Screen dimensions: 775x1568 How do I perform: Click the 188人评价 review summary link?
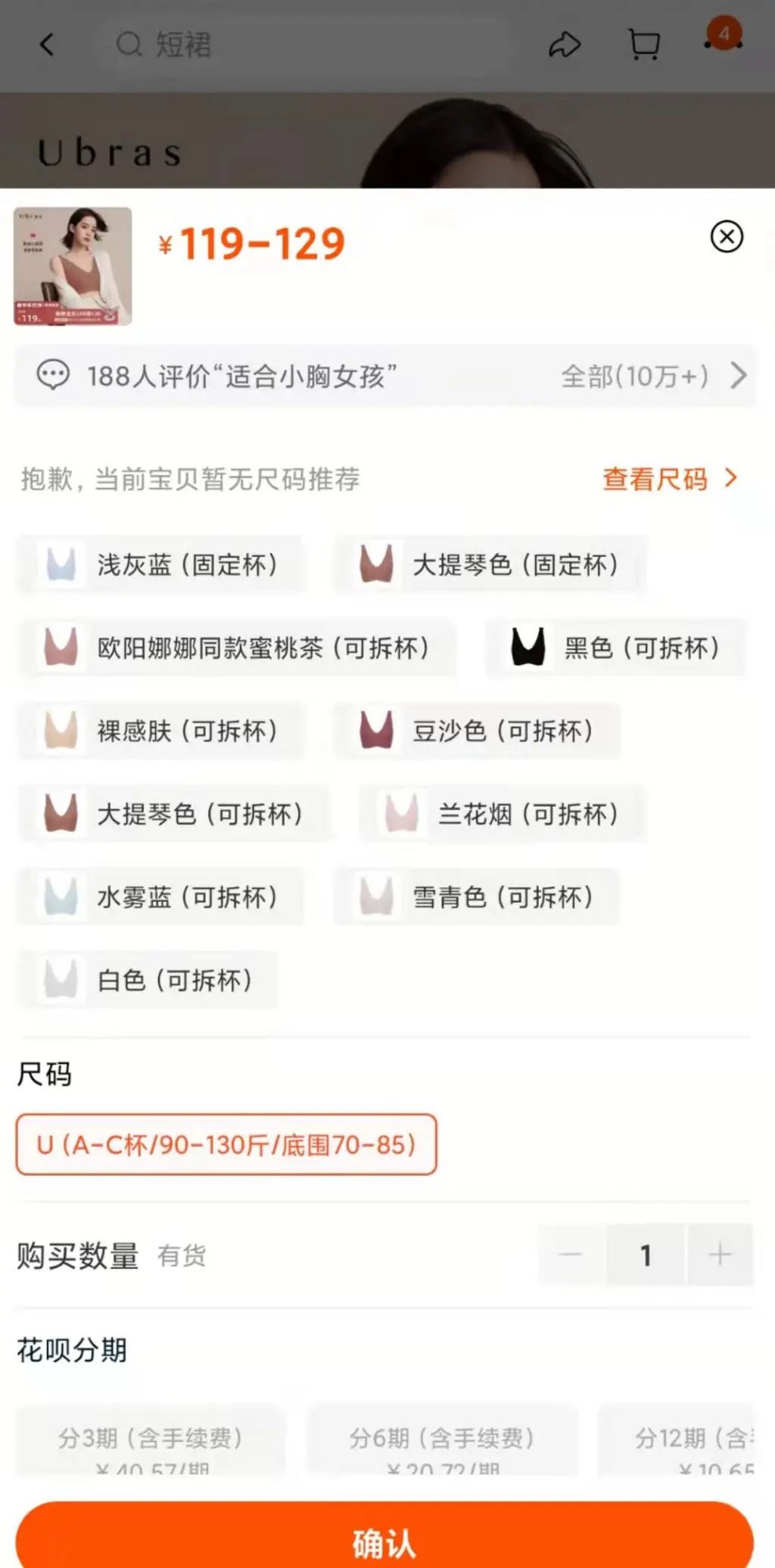pos(242,376)
